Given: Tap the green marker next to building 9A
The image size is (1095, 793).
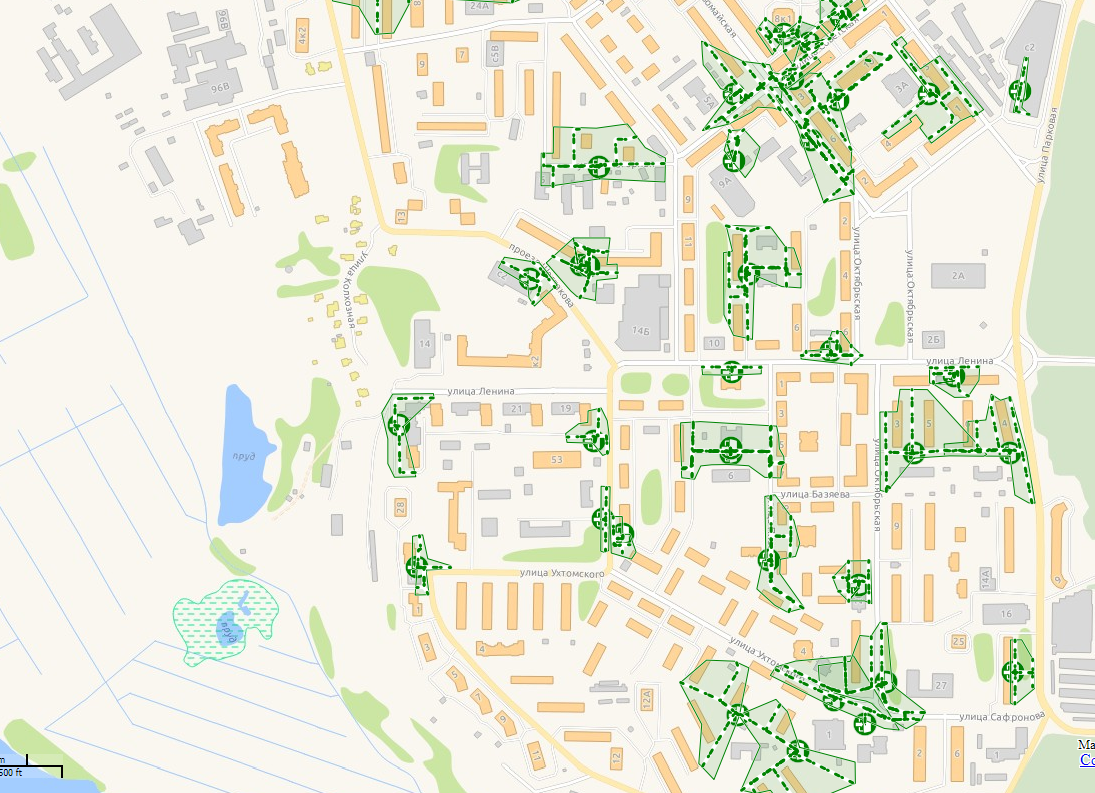Looking at the screenshot, I should 733,158.
